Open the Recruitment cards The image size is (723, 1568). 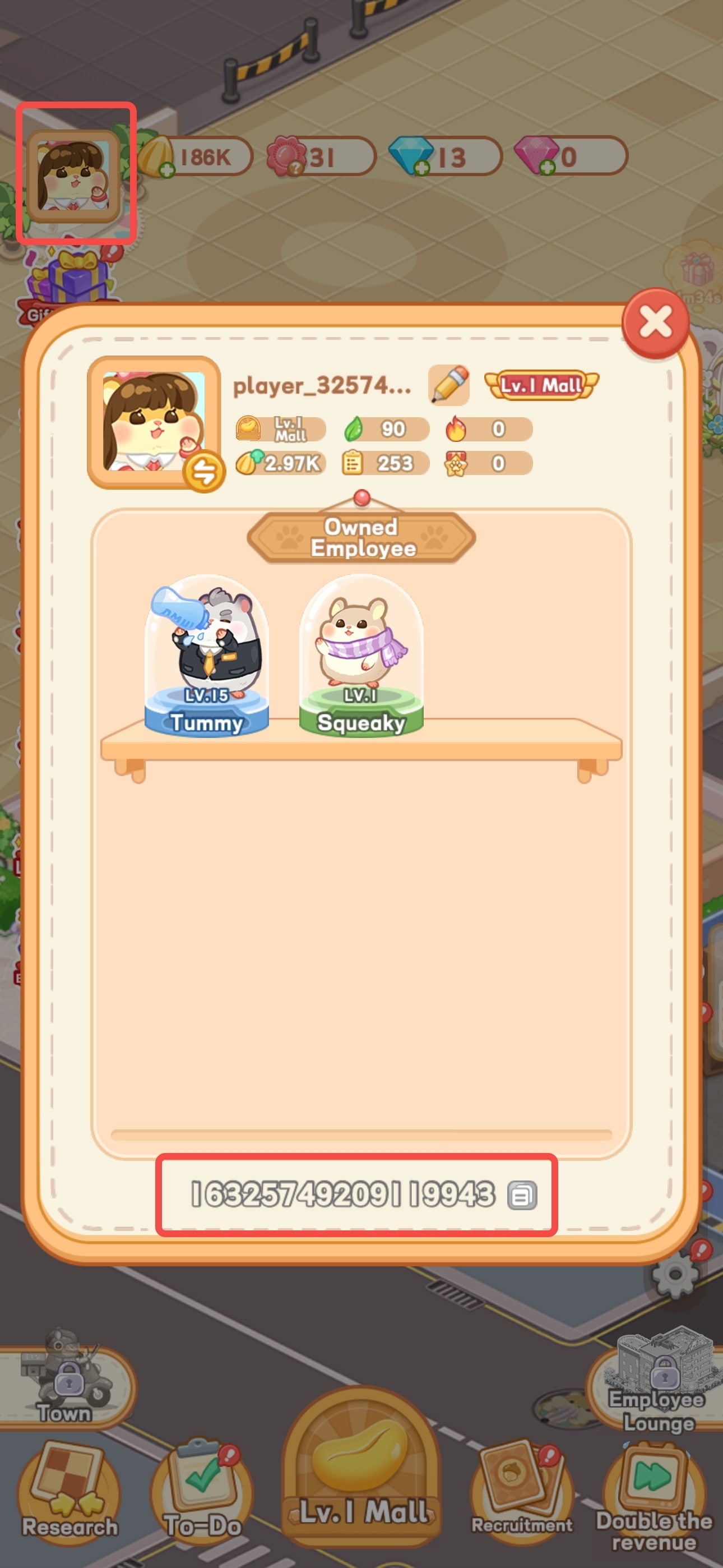522,1490
